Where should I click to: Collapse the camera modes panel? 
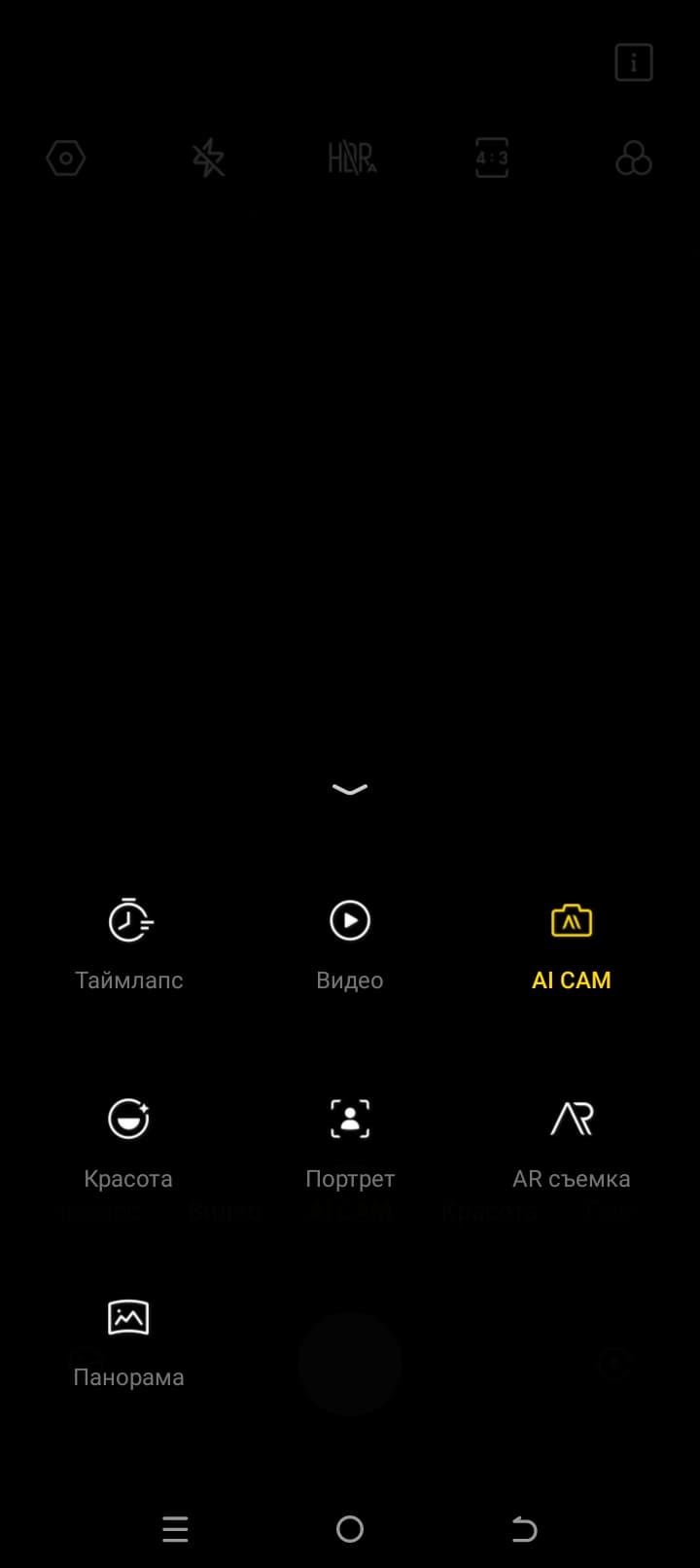(x=350, y=789)
